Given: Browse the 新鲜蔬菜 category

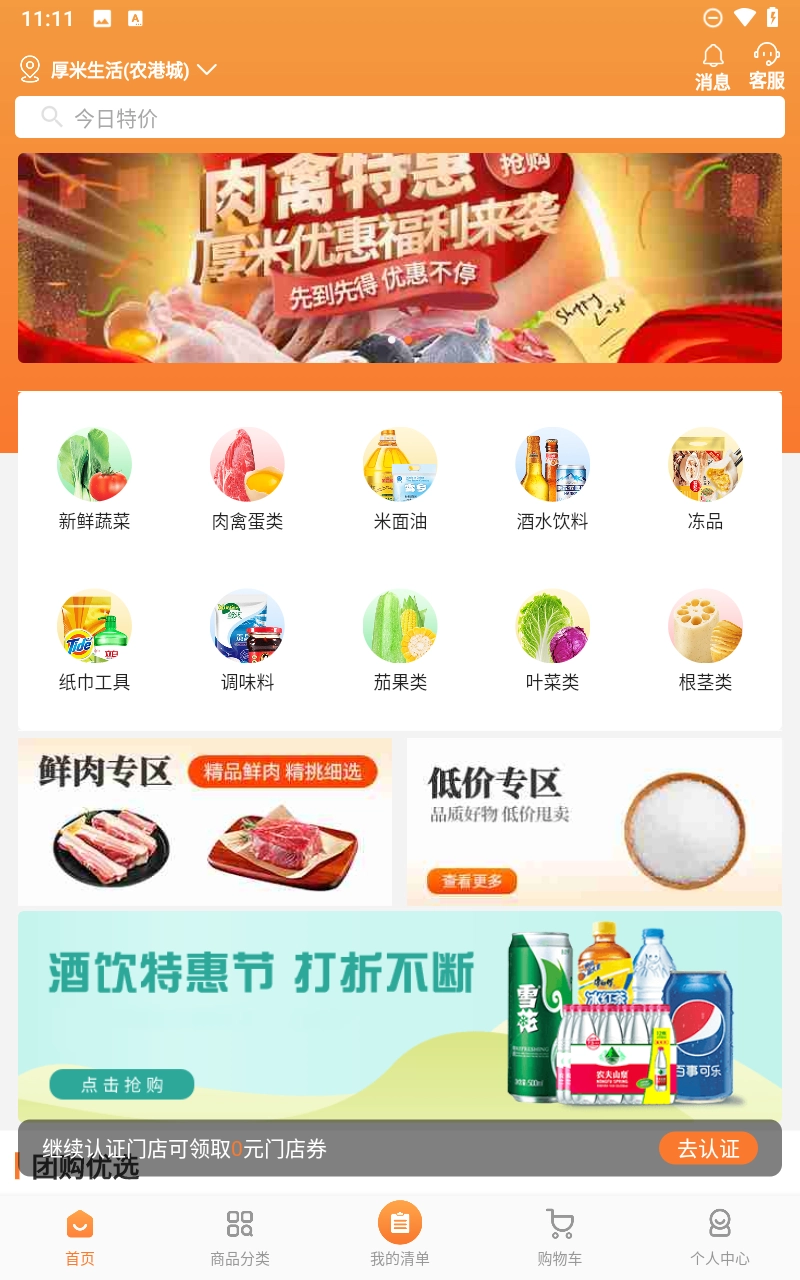Looking at the screenshot, I should 94,478.
